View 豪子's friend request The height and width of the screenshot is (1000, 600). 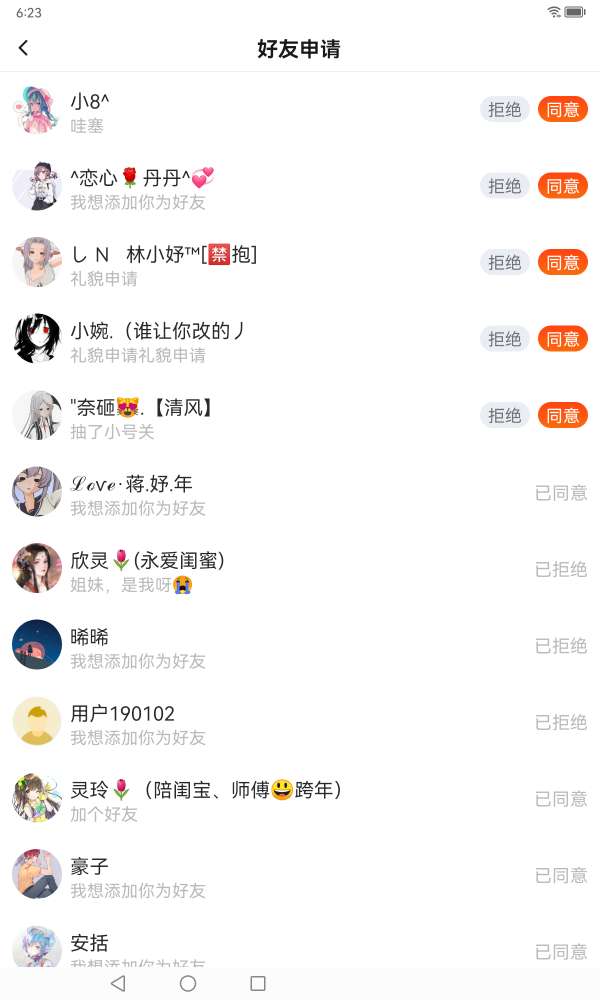coord(300,875)
